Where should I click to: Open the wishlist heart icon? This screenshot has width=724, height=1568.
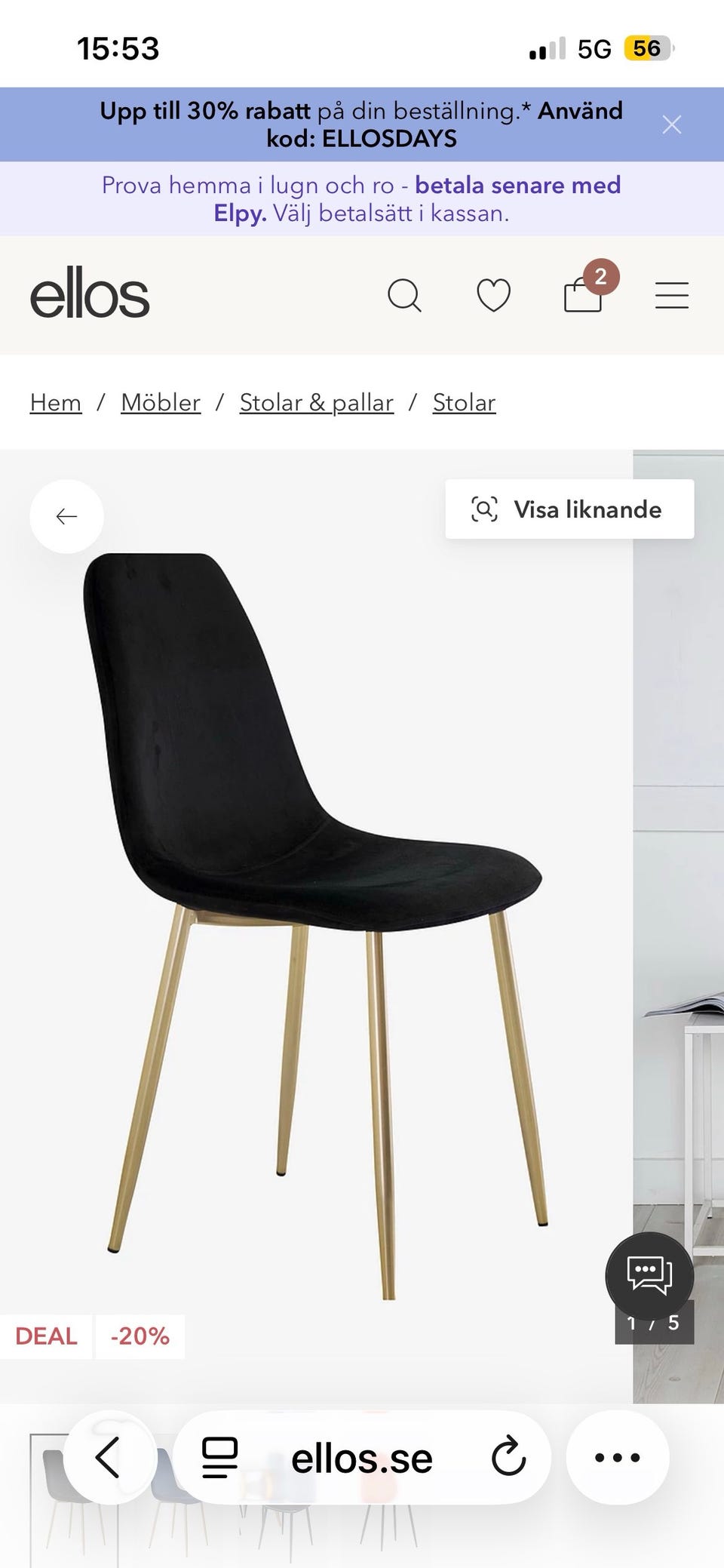[492, 295]
